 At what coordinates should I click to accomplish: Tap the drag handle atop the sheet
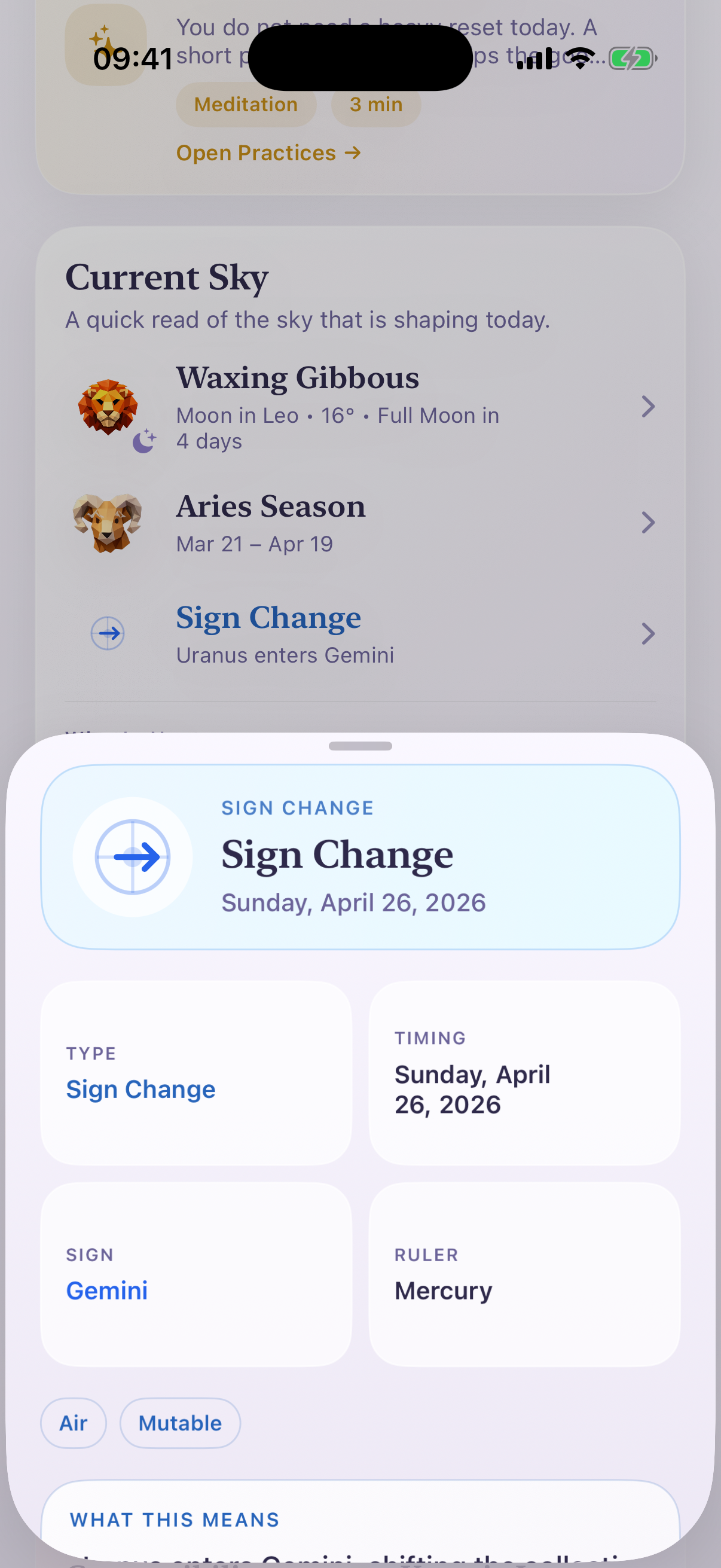pyautogui.click(x=360, y=745)
